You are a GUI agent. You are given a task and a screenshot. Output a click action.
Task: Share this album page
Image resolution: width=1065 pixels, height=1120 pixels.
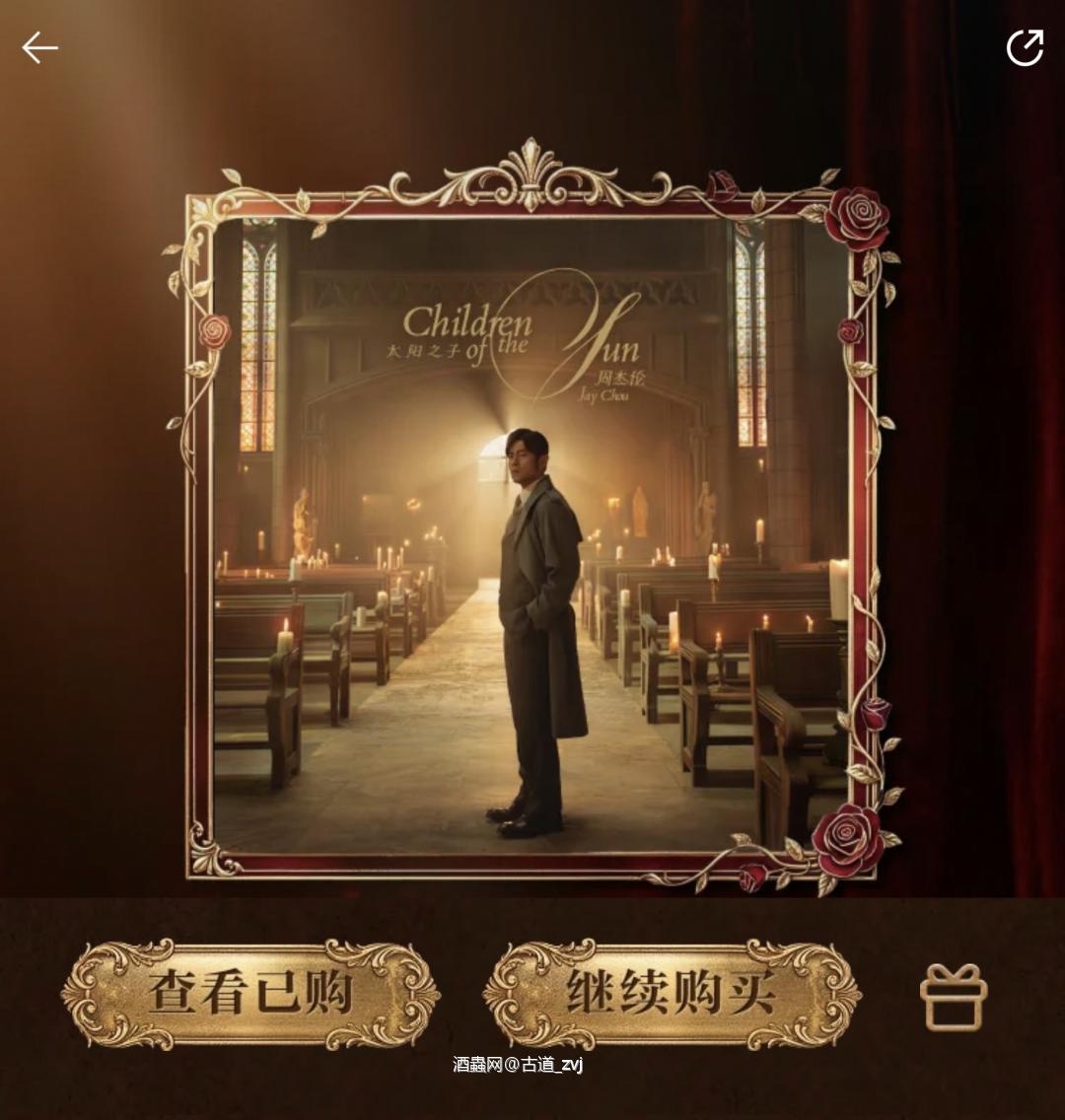1025,47
